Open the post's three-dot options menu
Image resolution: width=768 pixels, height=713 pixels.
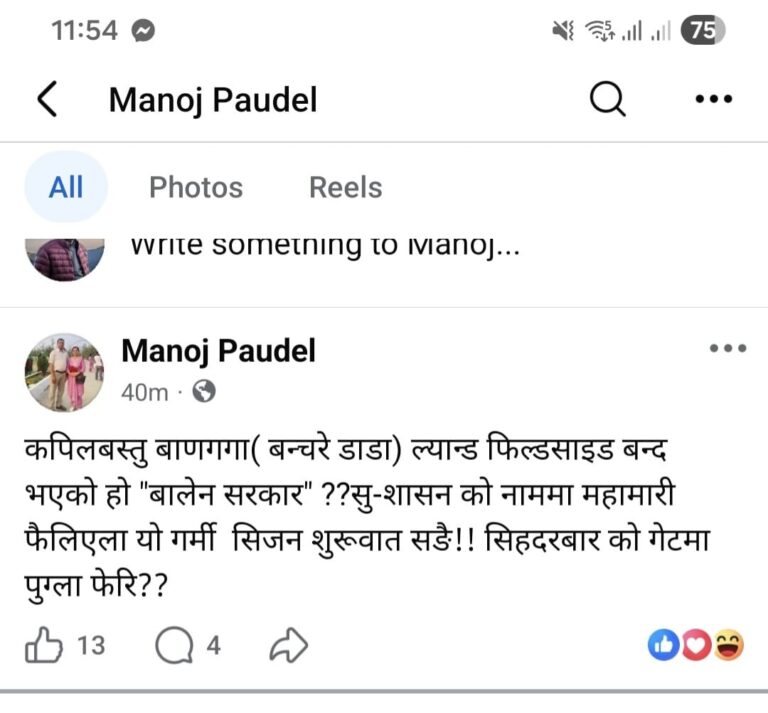pos(727,349)
